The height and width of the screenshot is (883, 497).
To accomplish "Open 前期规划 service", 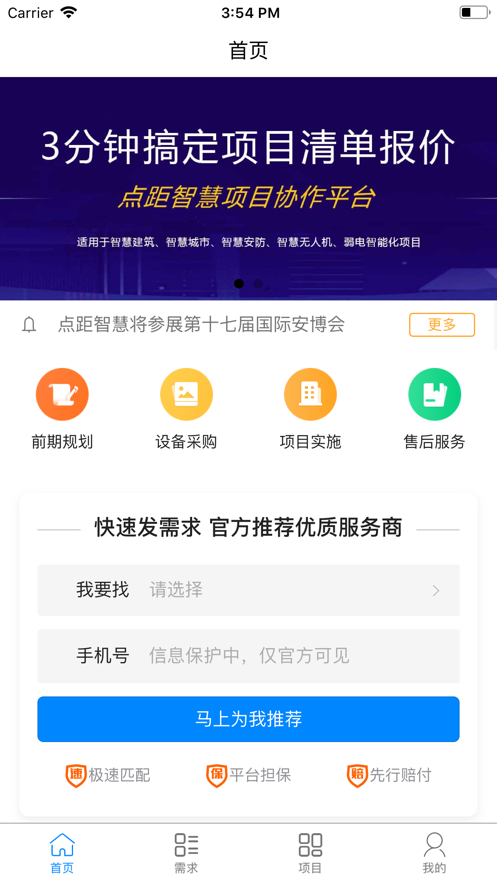I will click(62, 409).
